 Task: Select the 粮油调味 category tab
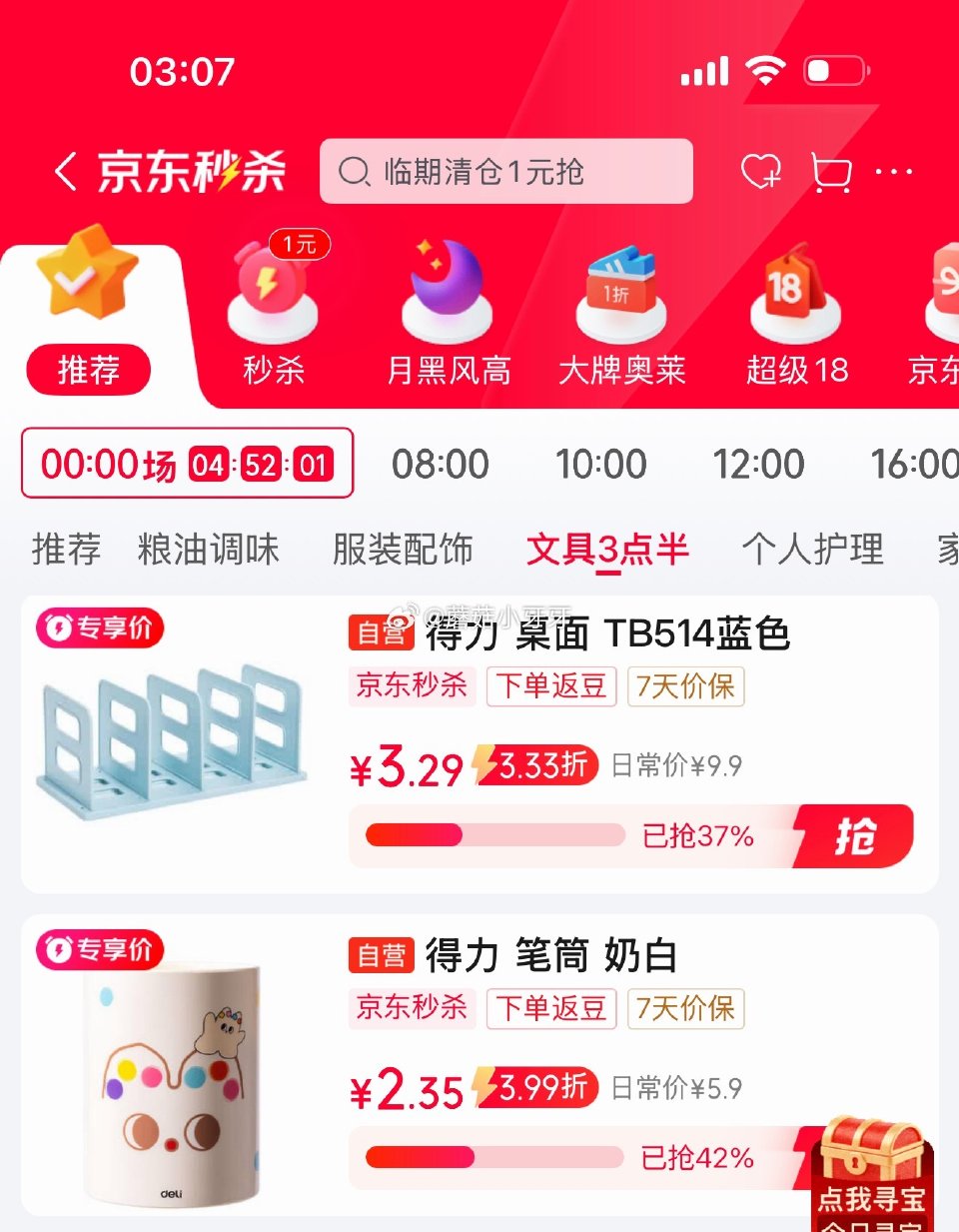click(x=208, y=548)
